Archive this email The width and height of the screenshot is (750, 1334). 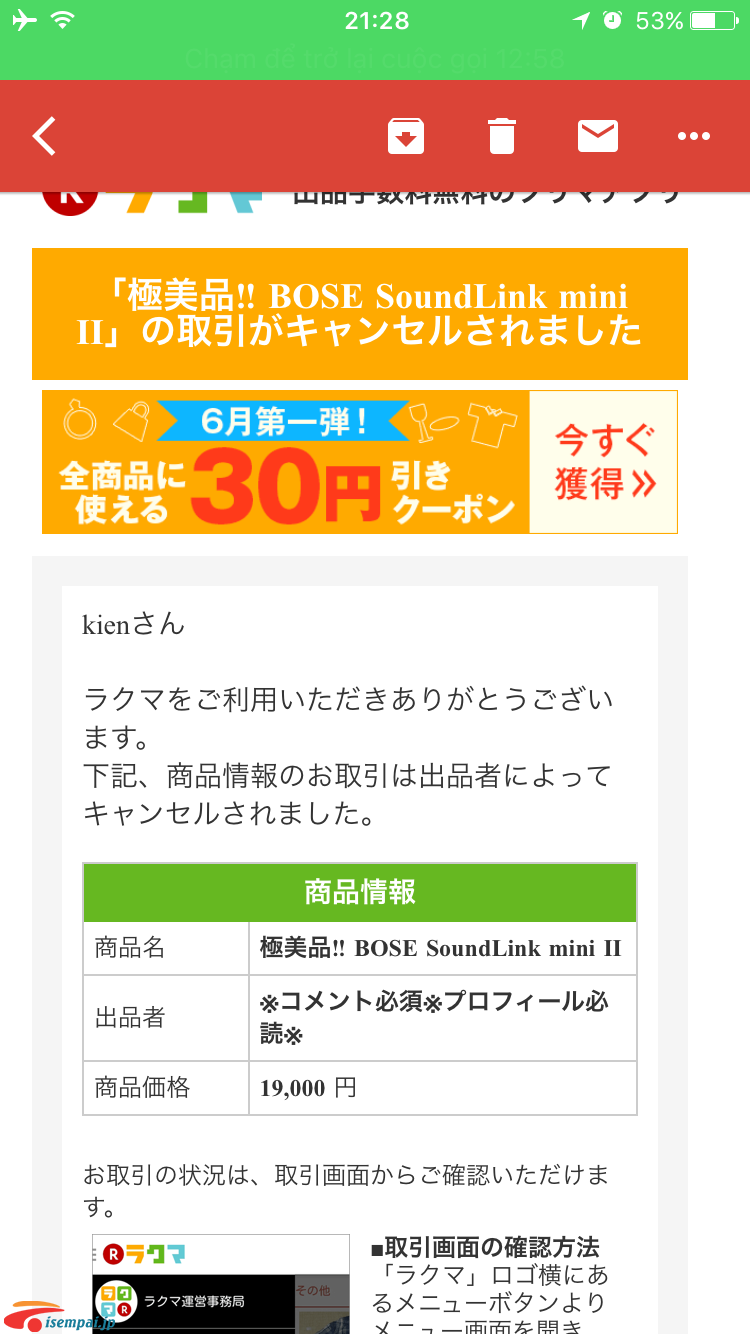tap(405, 136)
